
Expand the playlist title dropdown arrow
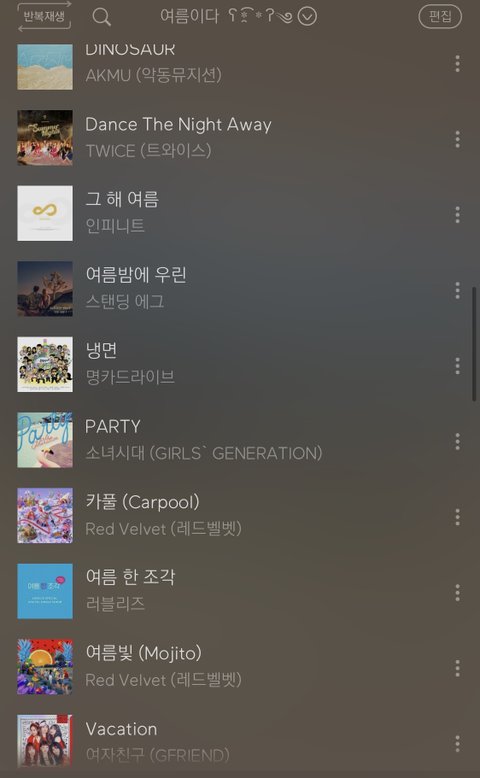click(x=307, y=16)
